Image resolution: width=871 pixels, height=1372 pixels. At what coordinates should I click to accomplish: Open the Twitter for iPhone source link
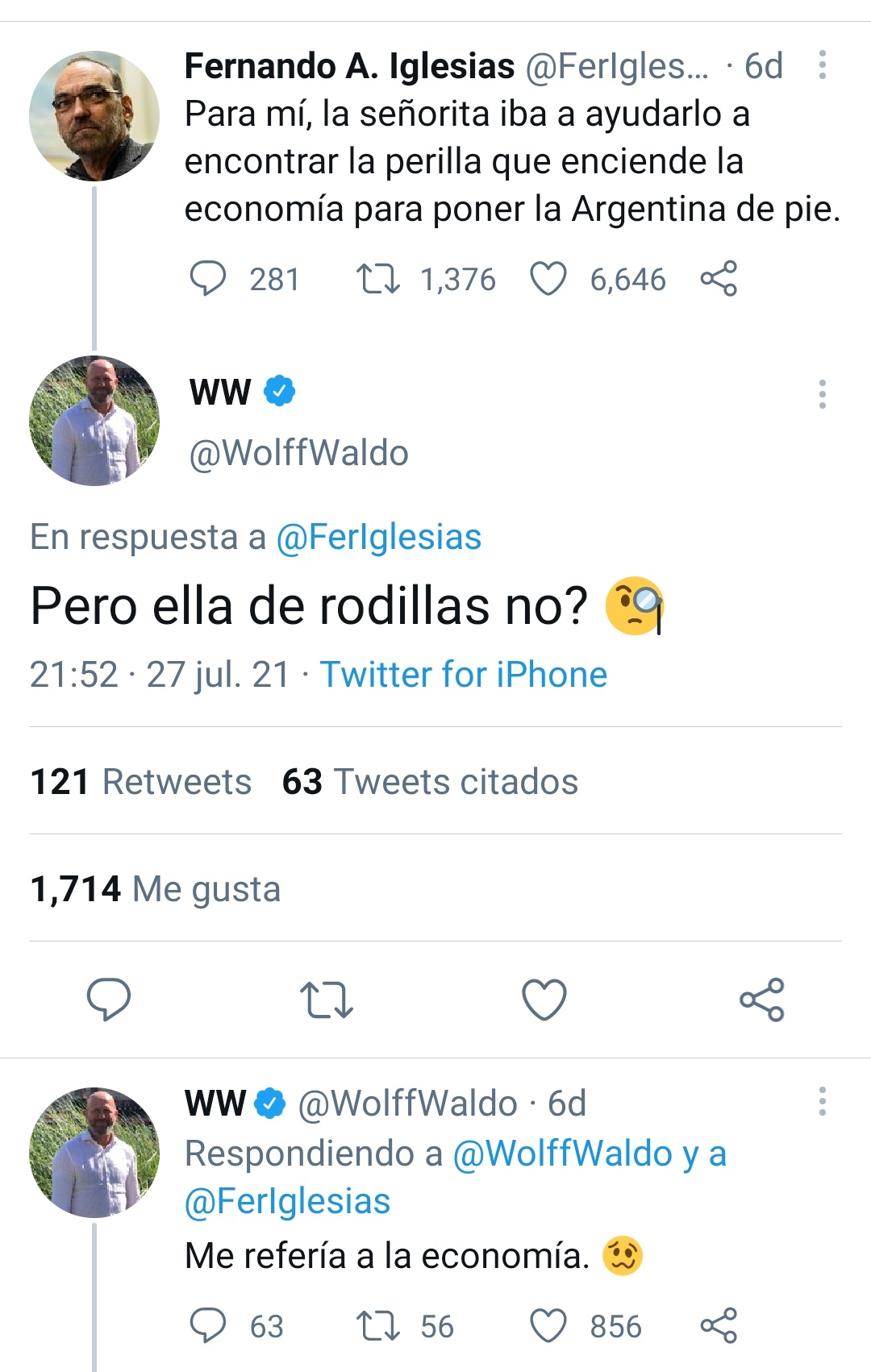click(x=463, y=675)
